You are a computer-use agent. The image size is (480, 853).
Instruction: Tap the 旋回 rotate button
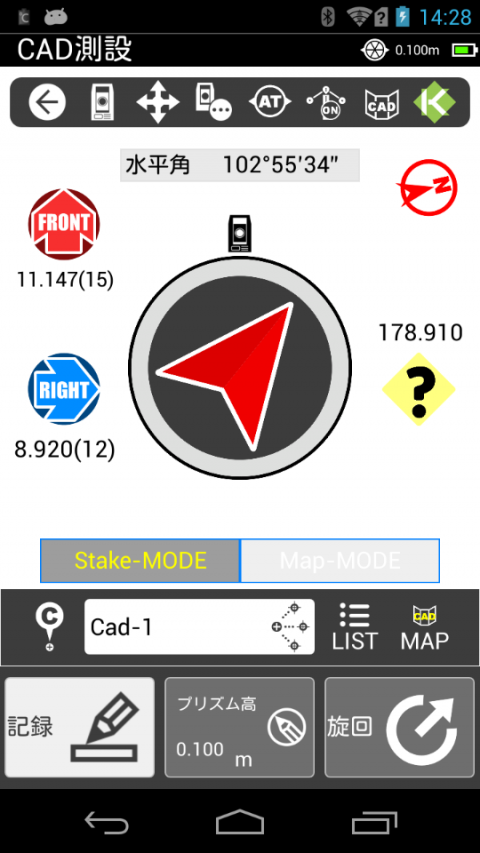click(399, 727)
